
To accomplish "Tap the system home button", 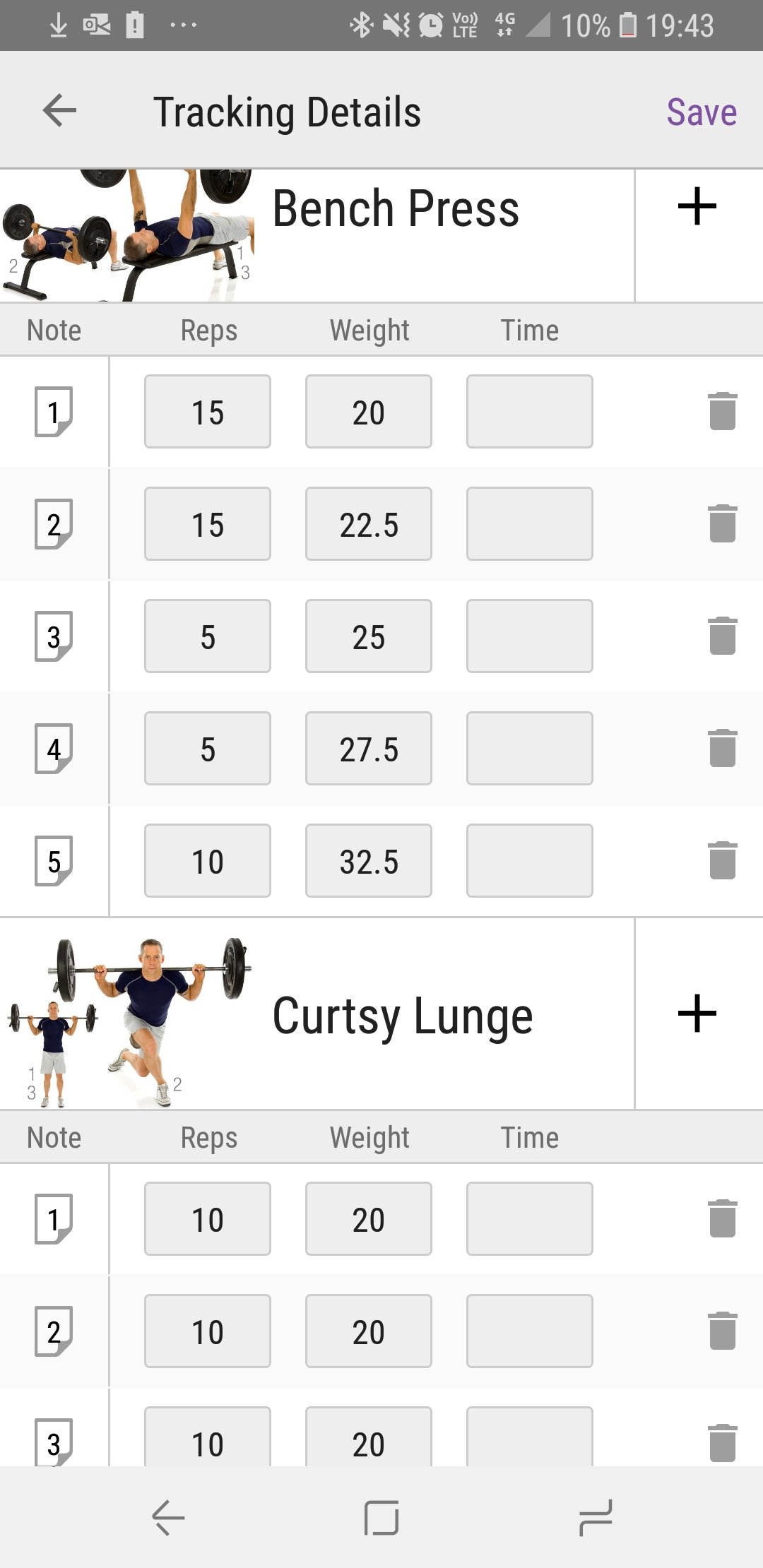I will tap(381, 1517).
